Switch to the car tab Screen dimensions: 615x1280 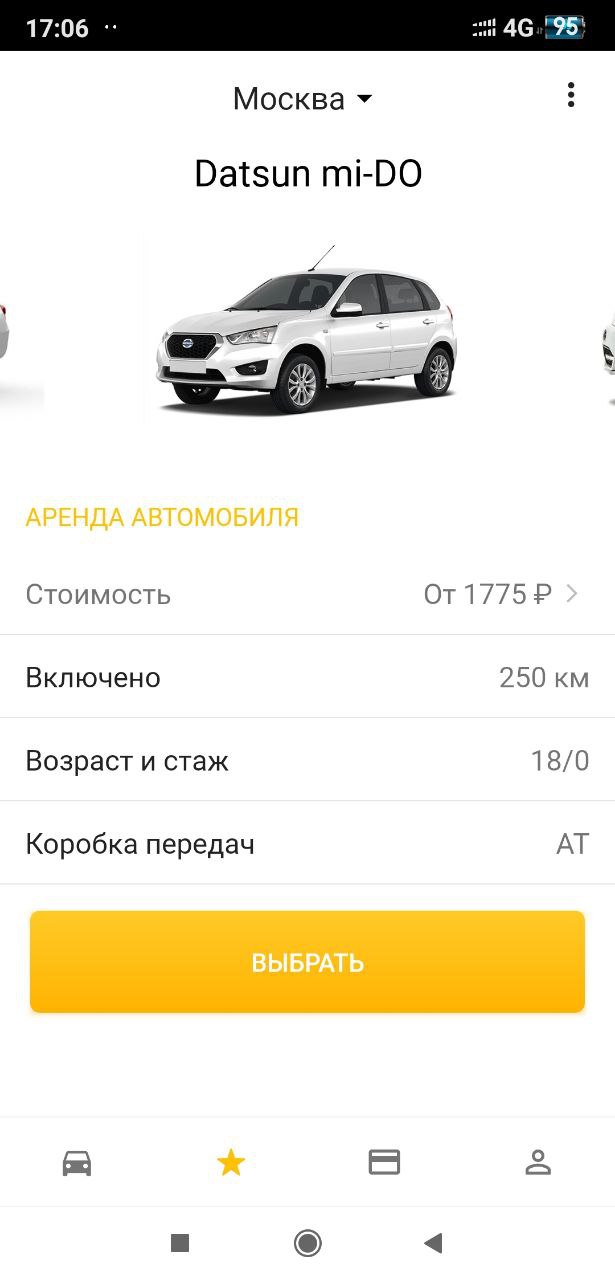point(77,1162)
